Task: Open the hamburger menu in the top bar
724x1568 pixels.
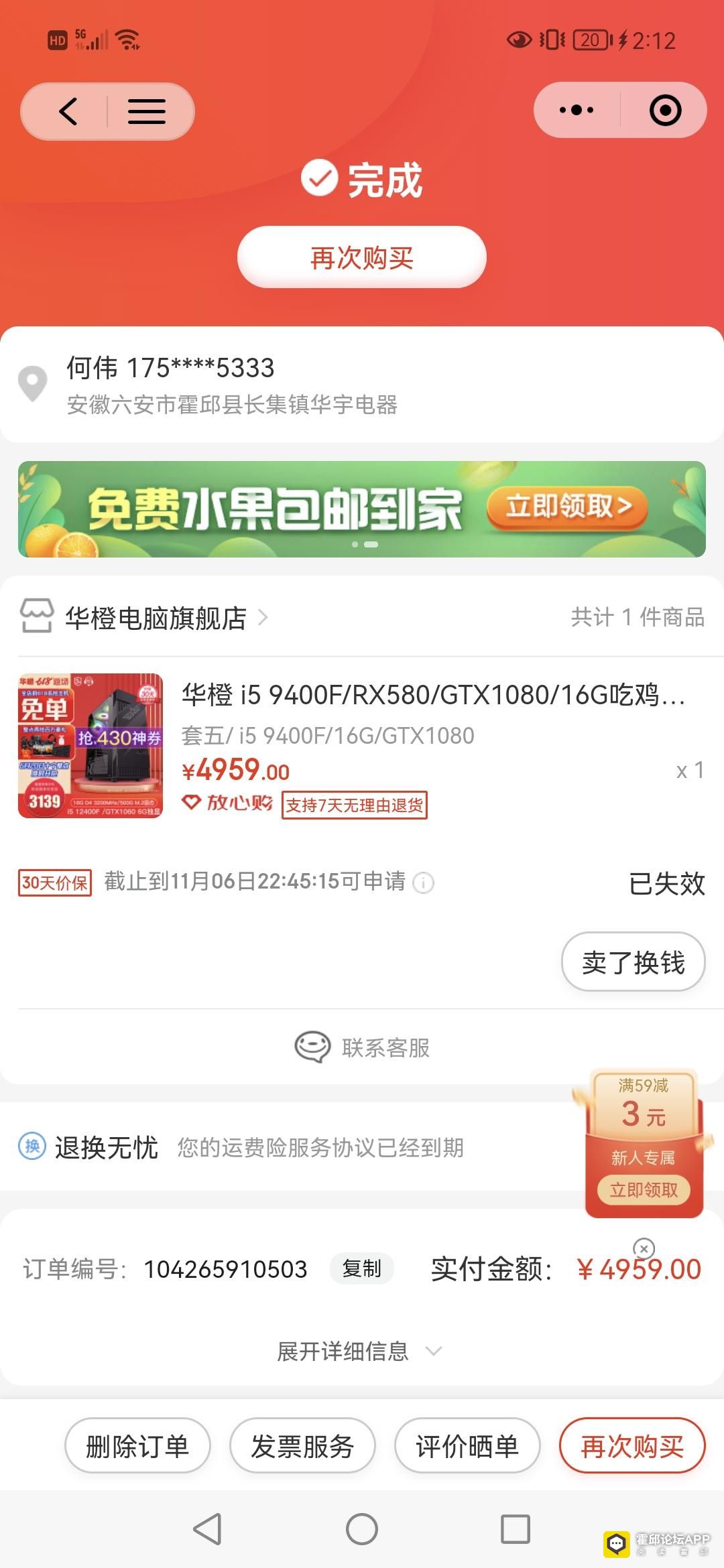Action: tap(146, 111)
